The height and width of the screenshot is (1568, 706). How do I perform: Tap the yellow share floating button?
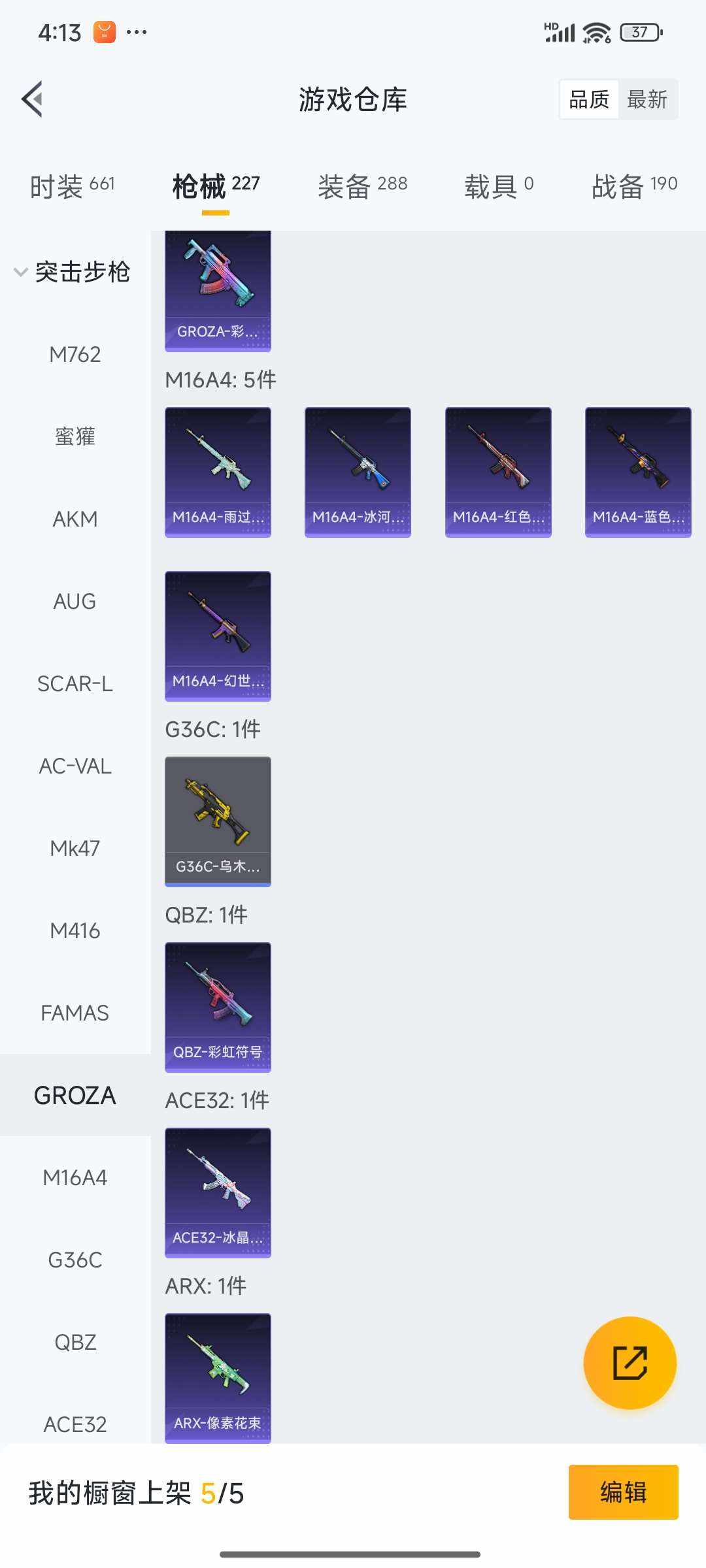[630, 1362]
